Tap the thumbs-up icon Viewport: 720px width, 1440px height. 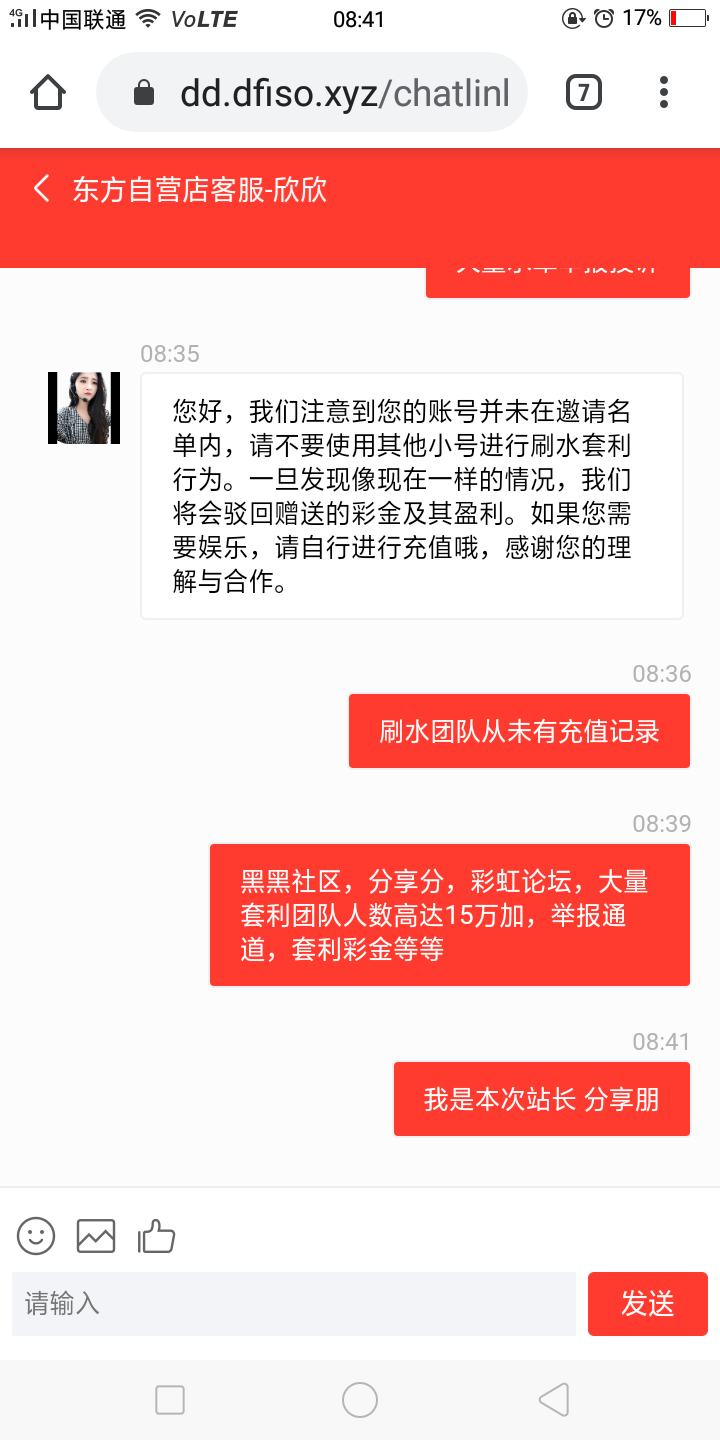[157, 1236]
